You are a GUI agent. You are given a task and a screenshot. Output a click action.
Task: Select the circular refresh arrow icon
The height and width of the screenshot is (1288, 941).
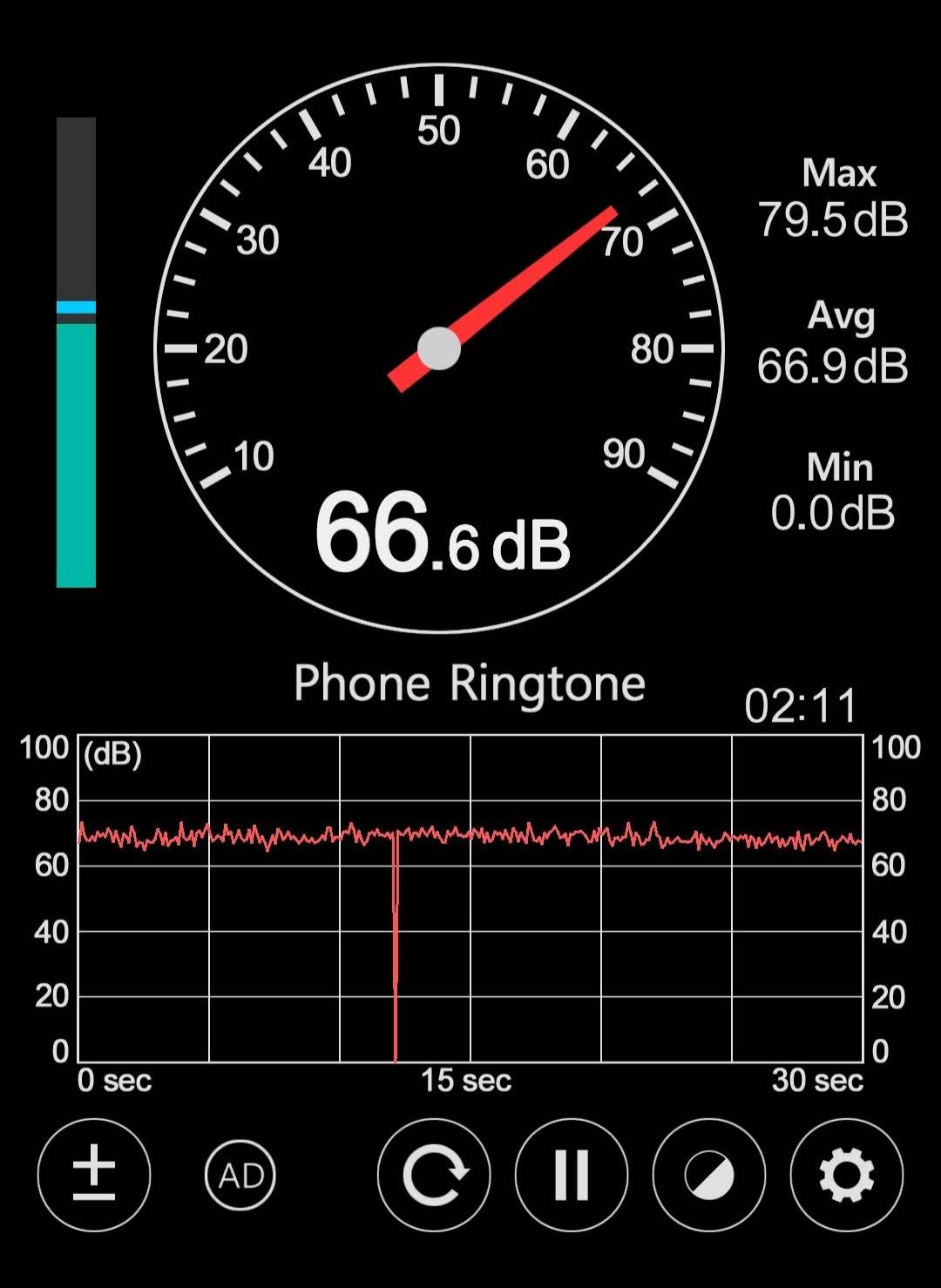pos(433,1173)
